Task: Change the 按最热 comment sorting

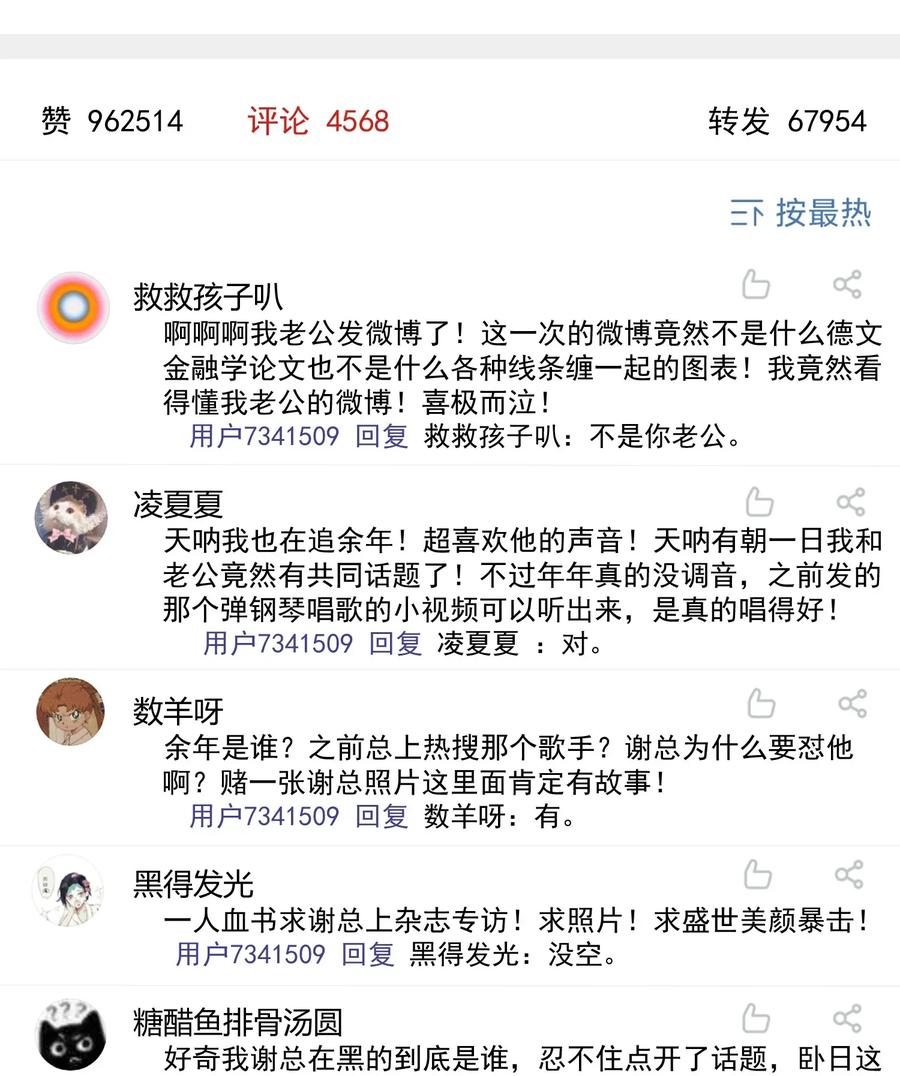Action: (801, 213)
